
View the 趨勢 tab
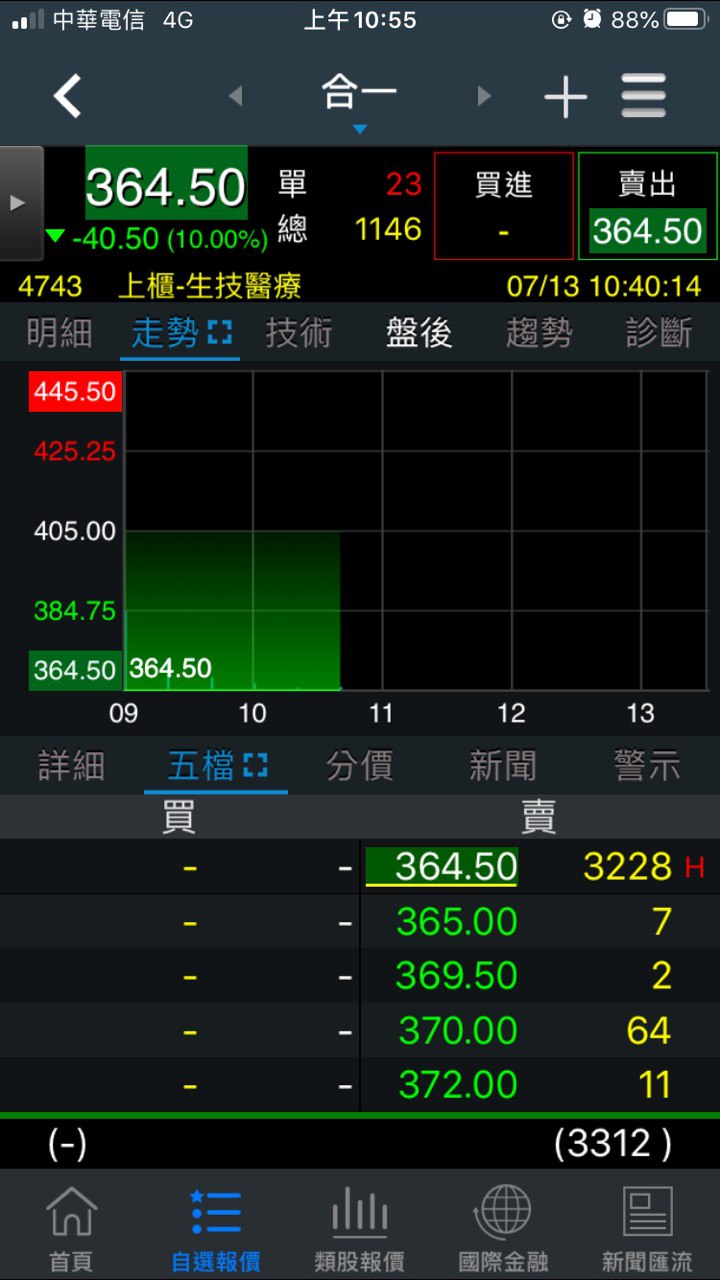pyautogui.click(x=539, y=333)
